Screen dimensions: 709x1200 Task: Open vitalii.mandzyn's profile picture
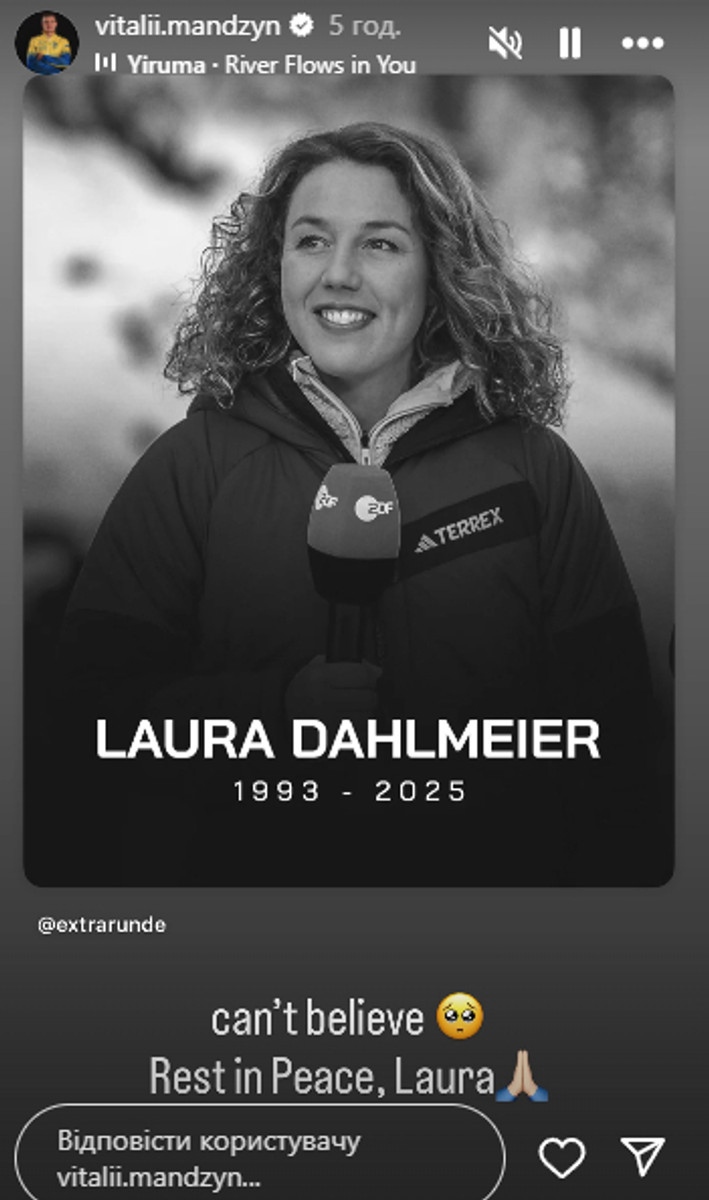click(47, 43)
